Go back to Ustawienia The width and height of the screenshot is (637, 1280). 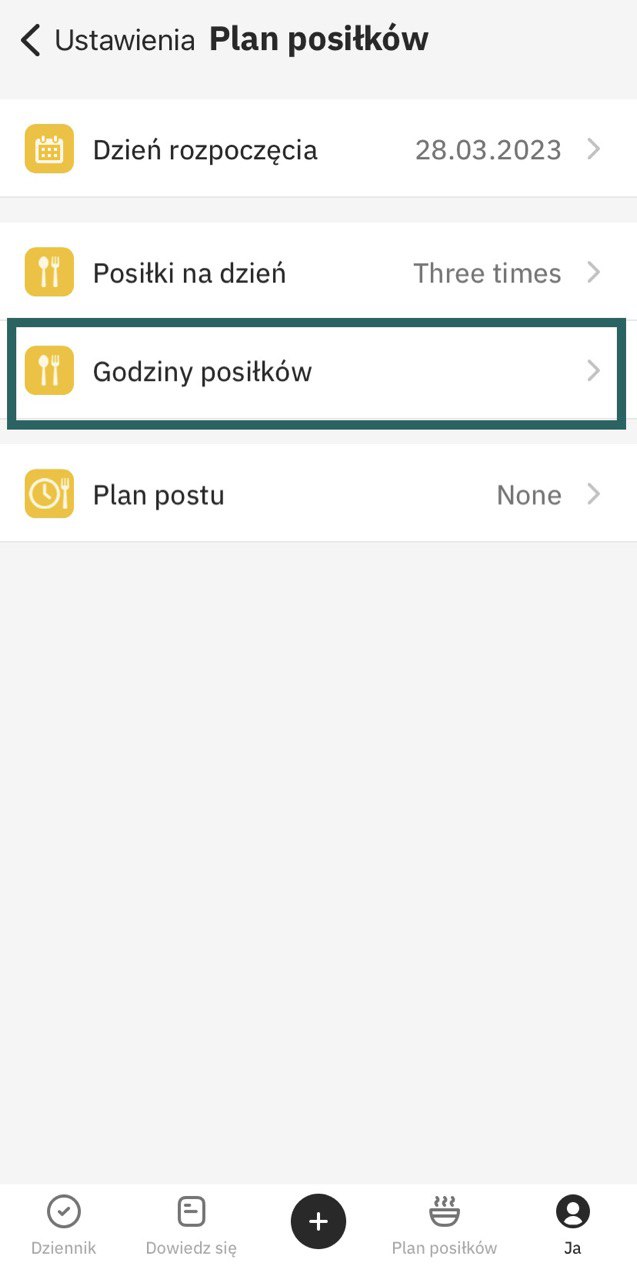[105, 41]
